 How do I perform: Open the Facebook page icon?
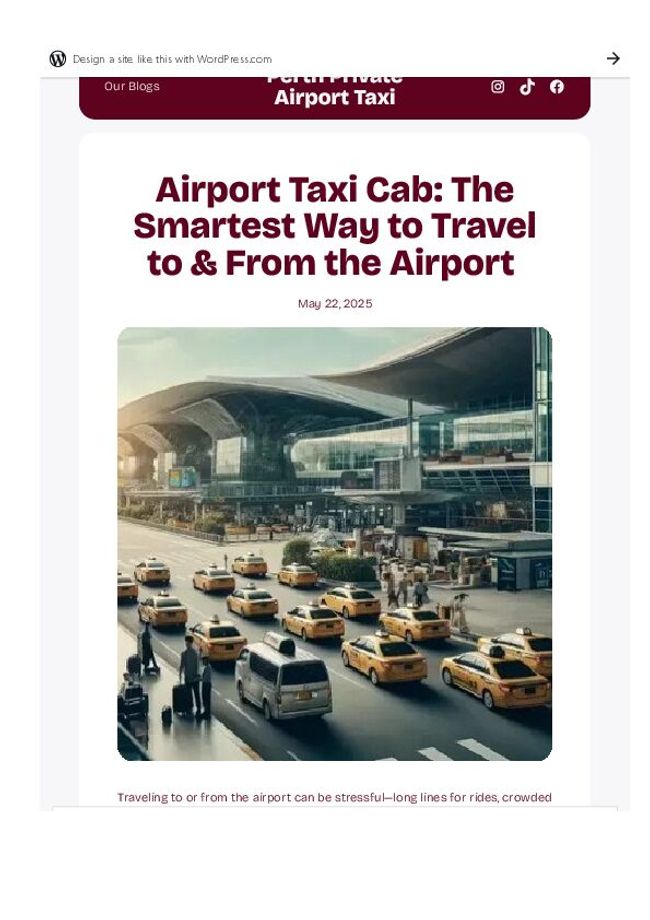pyautogui.click(x=557, y=86)
